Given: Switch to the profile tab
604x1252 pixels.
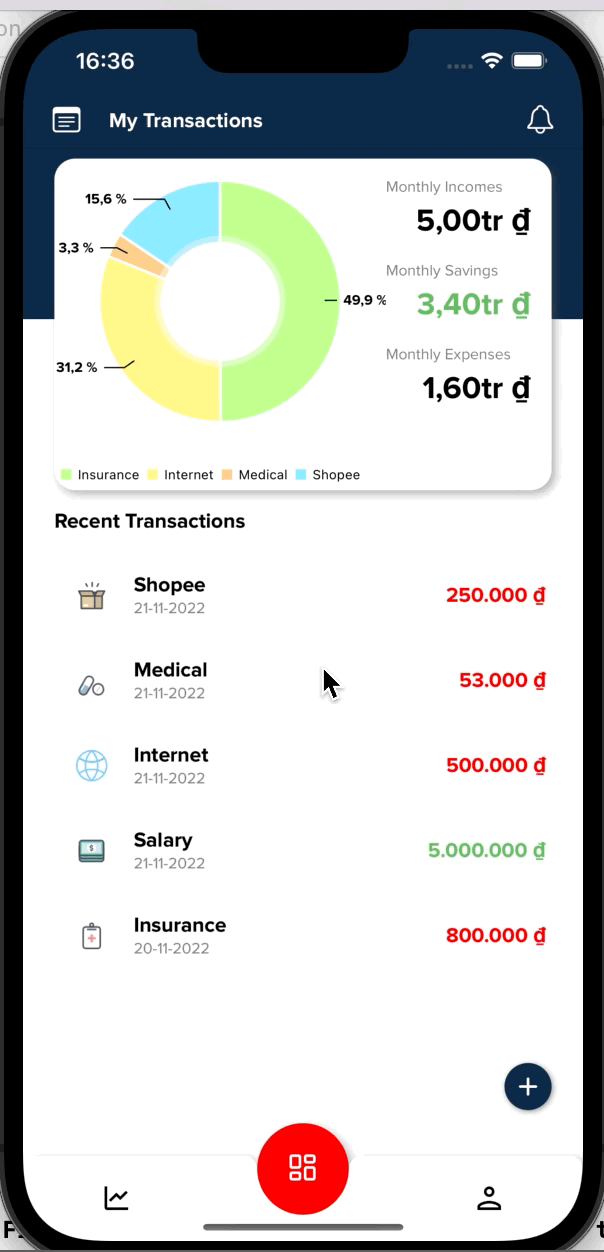Looking at the screenshot, I should tap(488, 1198).
